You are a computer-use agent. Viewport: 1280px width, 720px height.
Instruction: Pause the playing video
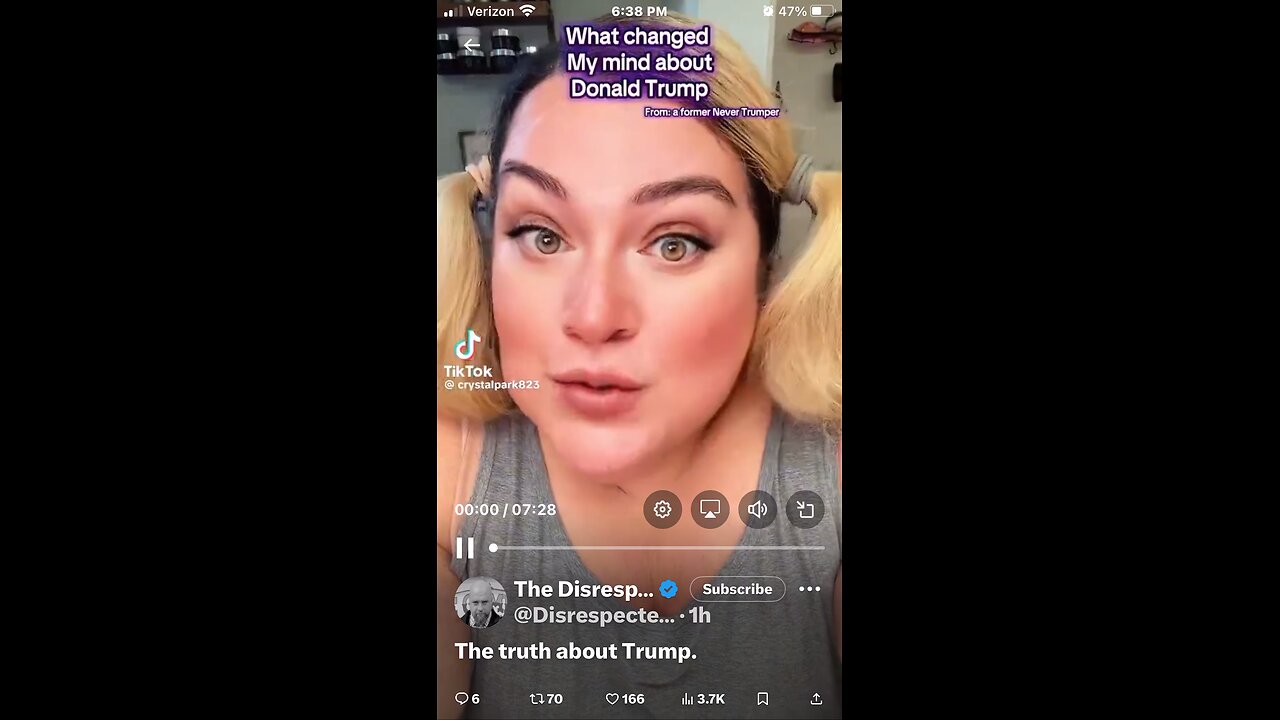(465, 548)
